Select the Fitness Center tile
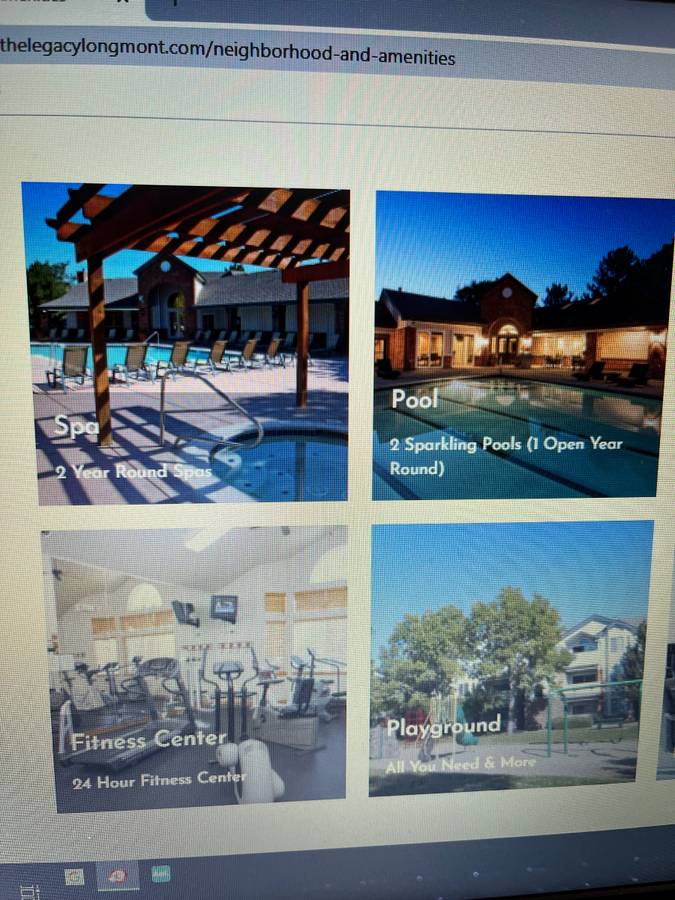This screenshot has width=675, height=900. coord(196,667)
